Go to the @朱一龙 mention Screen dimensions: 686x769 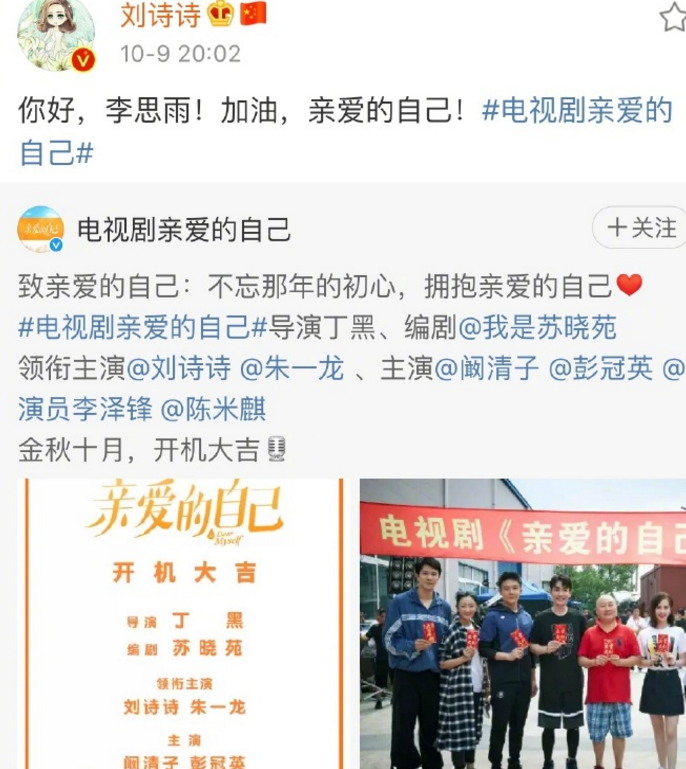coord(292,368)
